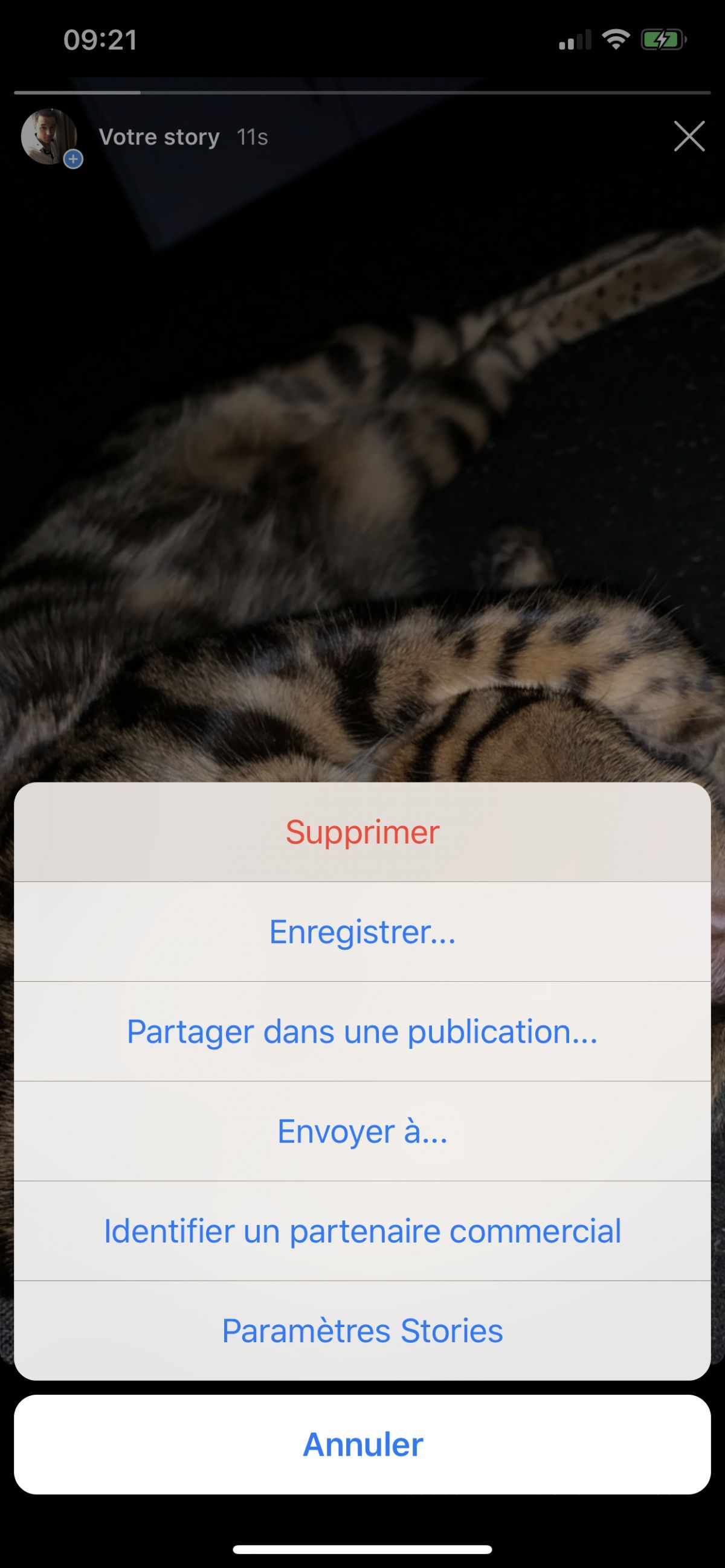Tap Supprimer to delete the story
The width and height of the screenshot is (725, 1568).
click(362, 832)
